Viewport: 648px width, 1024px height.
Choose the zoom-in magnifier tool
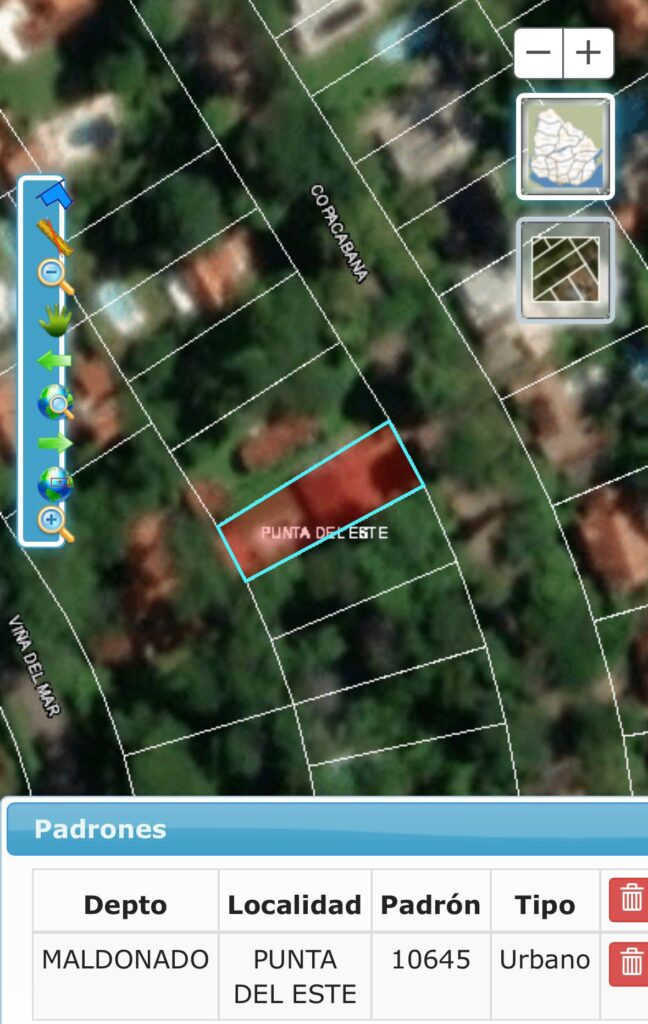tap(55, 523)
